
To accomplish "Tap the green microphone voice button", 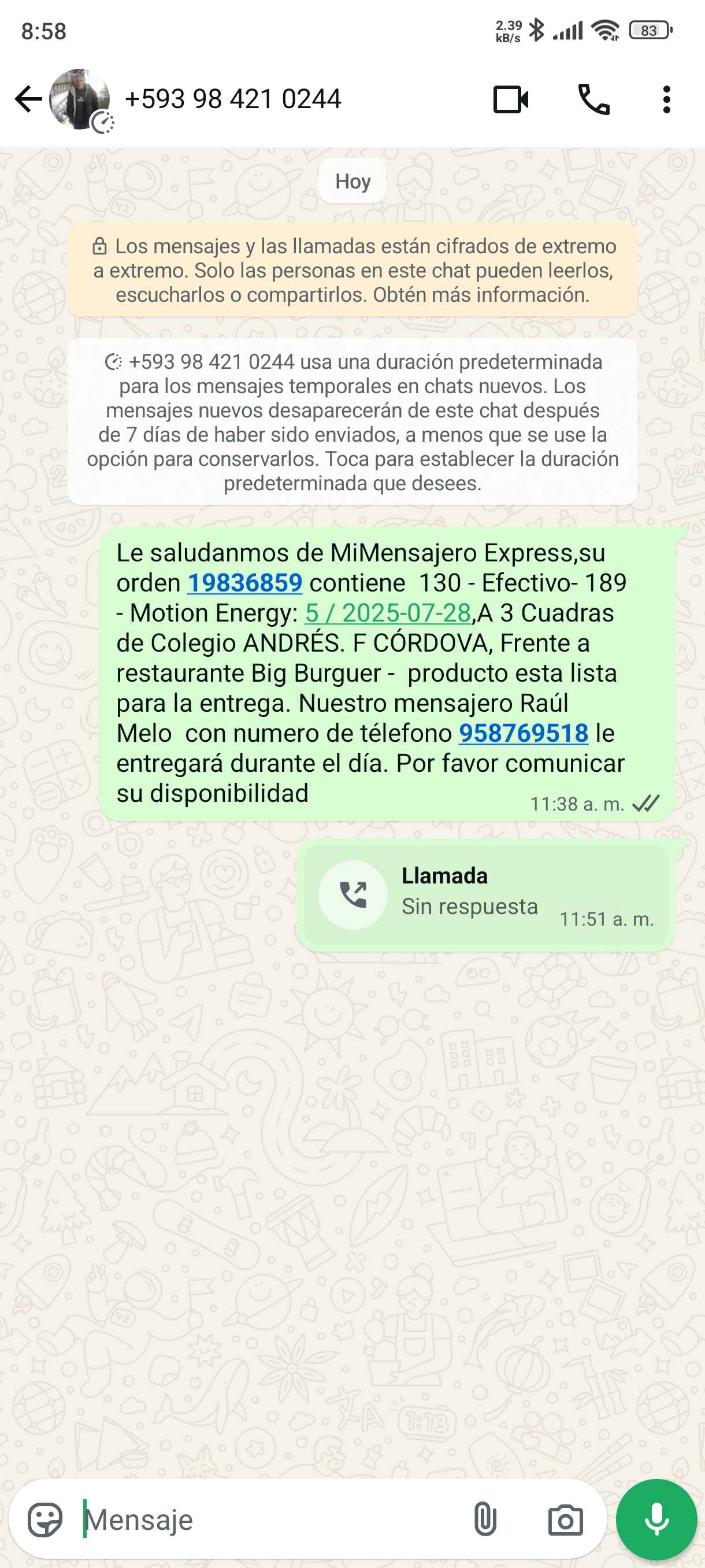I will point(656,1520).
